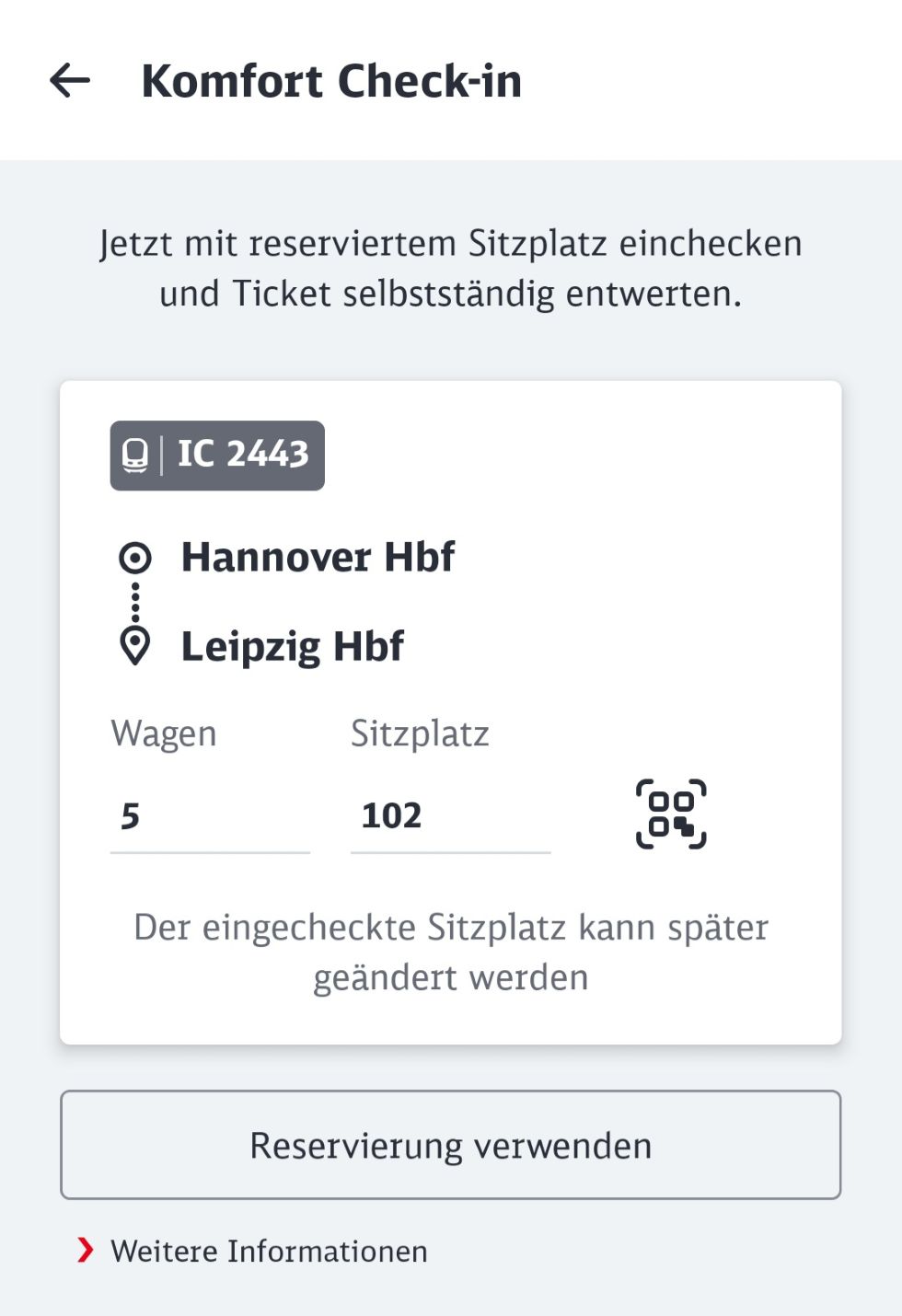This screenshot has width=902, height=1316.
Task: Tap Reservierung verwenden button
Action: tap(450, 1146)
